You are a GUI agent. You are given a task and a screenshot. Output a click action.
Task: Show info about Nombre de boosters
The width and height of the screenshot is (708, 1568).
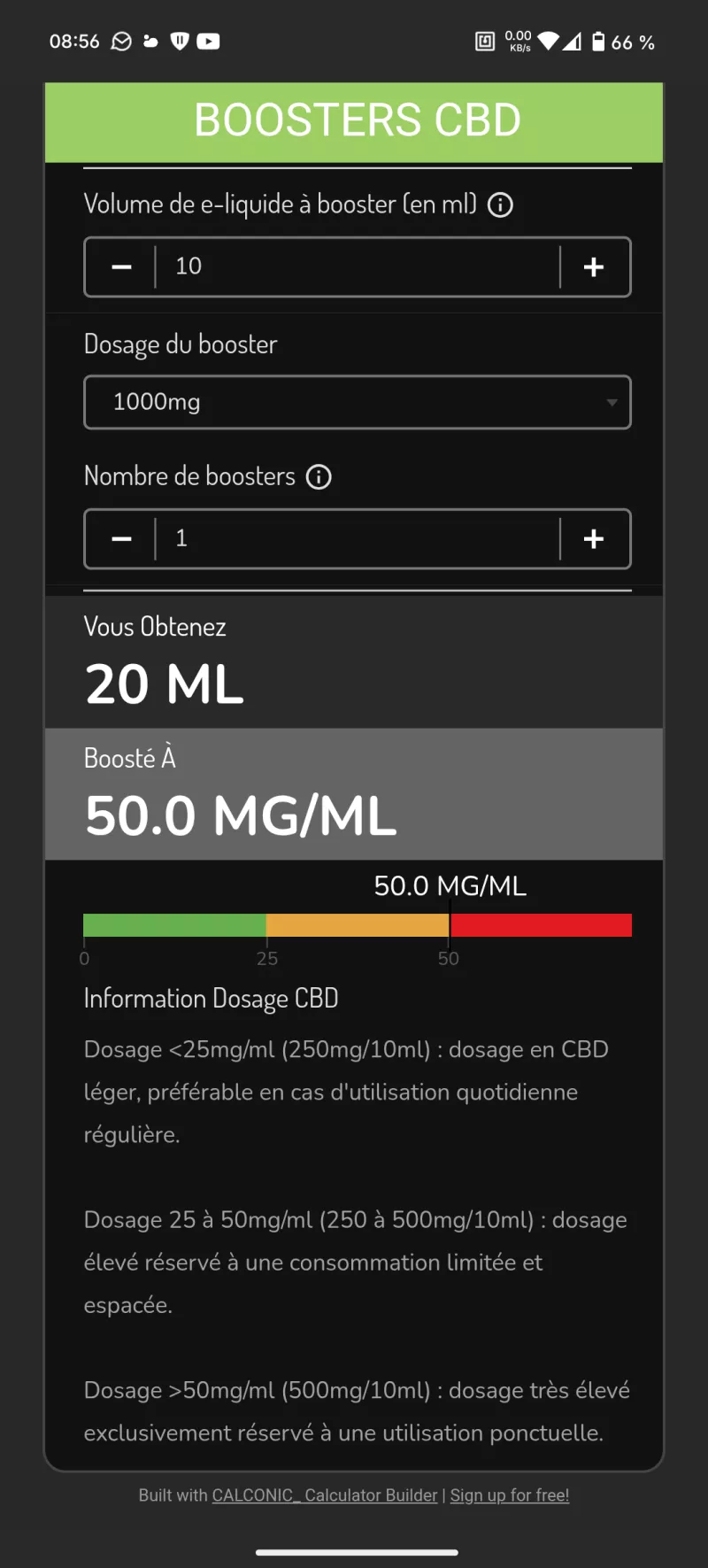click(319, 477)
